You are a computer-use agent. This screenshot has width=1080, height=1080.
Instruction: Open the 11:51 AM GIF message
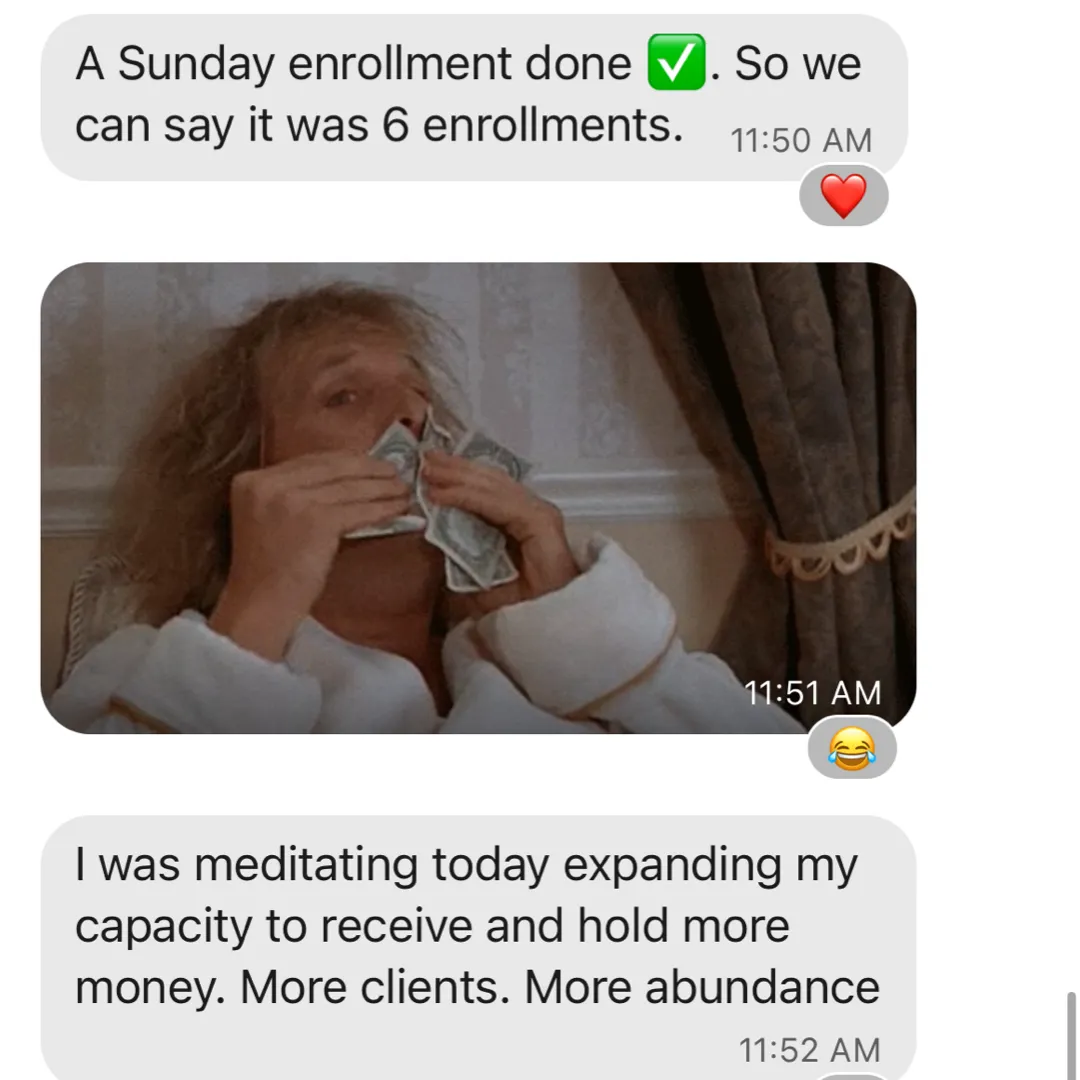click(x=478, y=497)
